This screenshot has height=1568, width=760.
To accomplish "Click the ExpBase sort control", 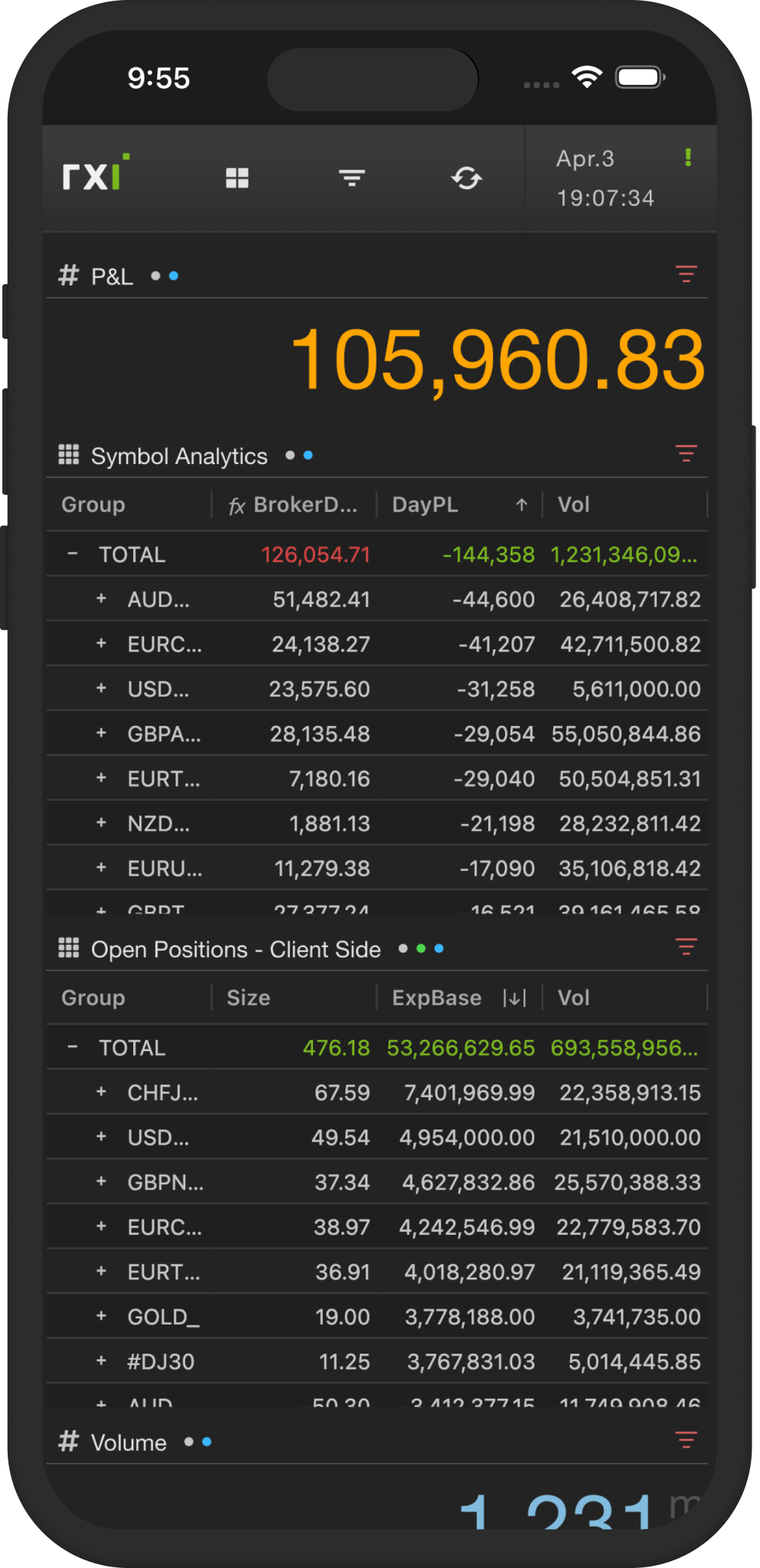I will 514,998.
